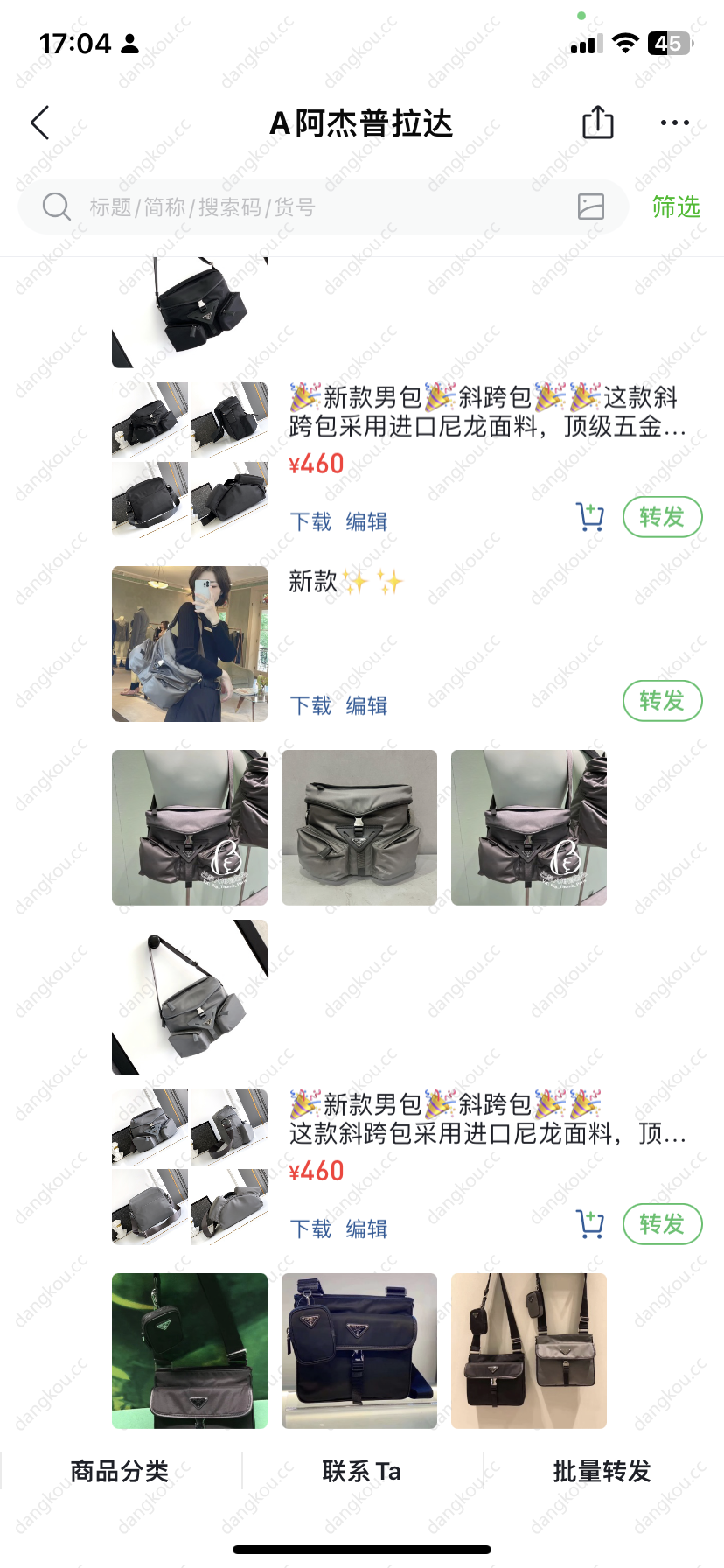This screenshot has height=1568, width=724.
Task: View the grey bag on grey background photo
Action: pos(359,828)
